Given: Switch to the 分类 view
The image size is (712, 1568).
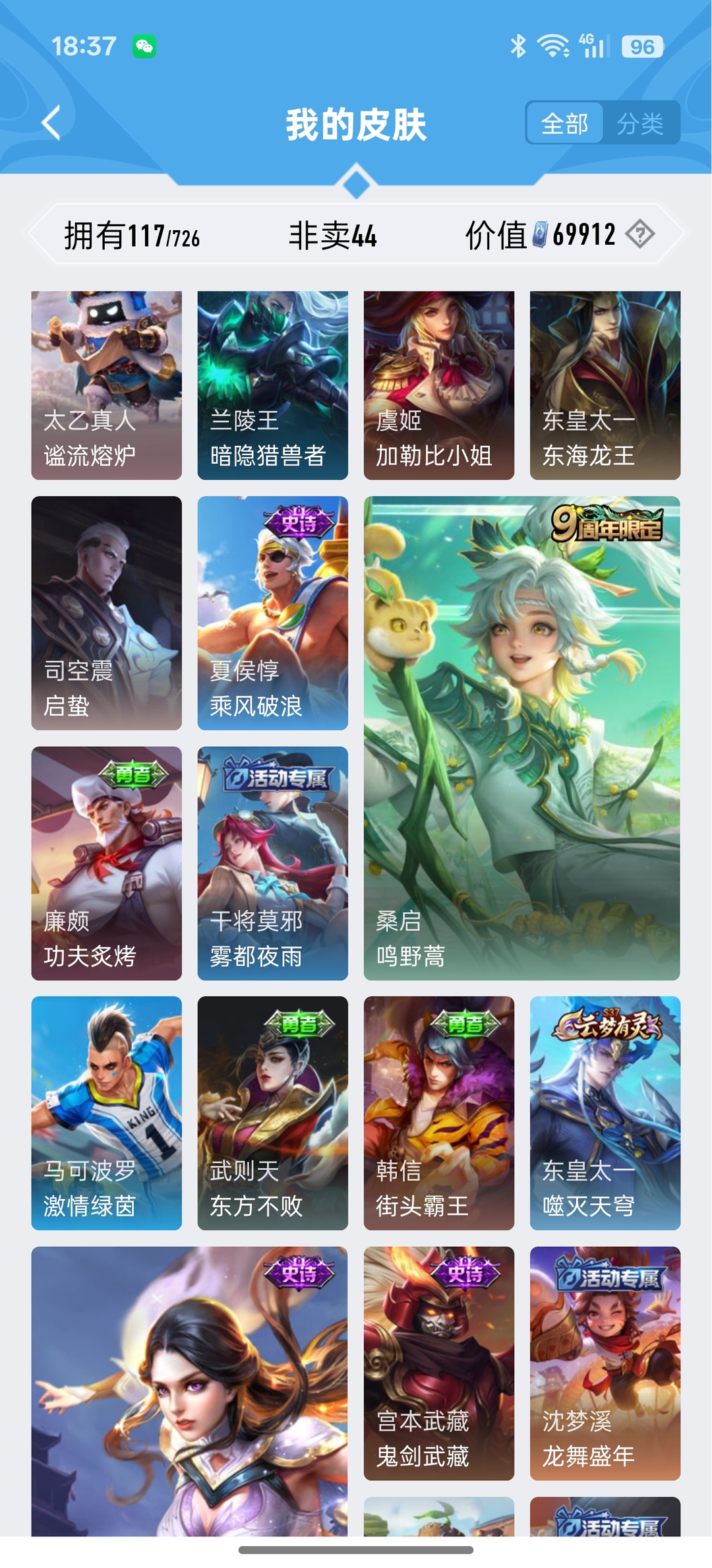Looking at the screenshot, I should point(640,123).
